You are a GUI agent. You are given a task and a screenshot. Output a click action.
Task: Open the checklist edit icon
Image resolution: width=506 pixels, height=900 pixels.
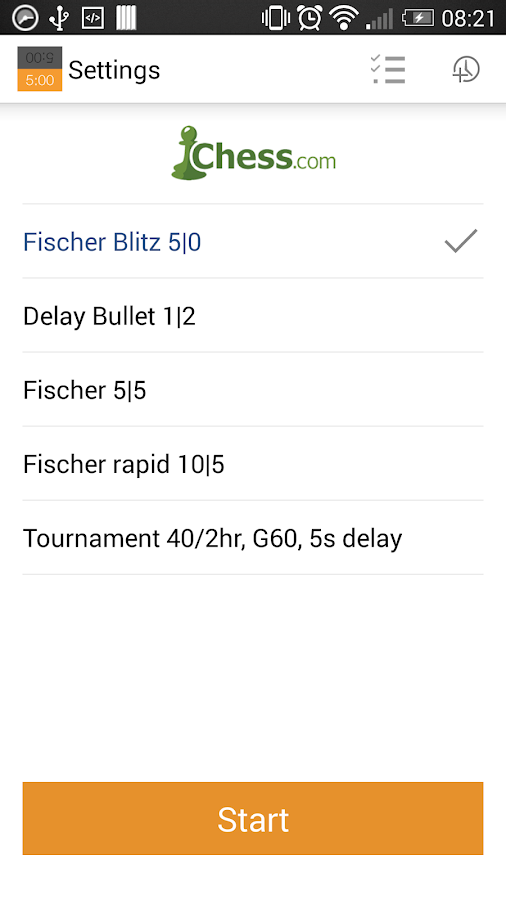388,69
